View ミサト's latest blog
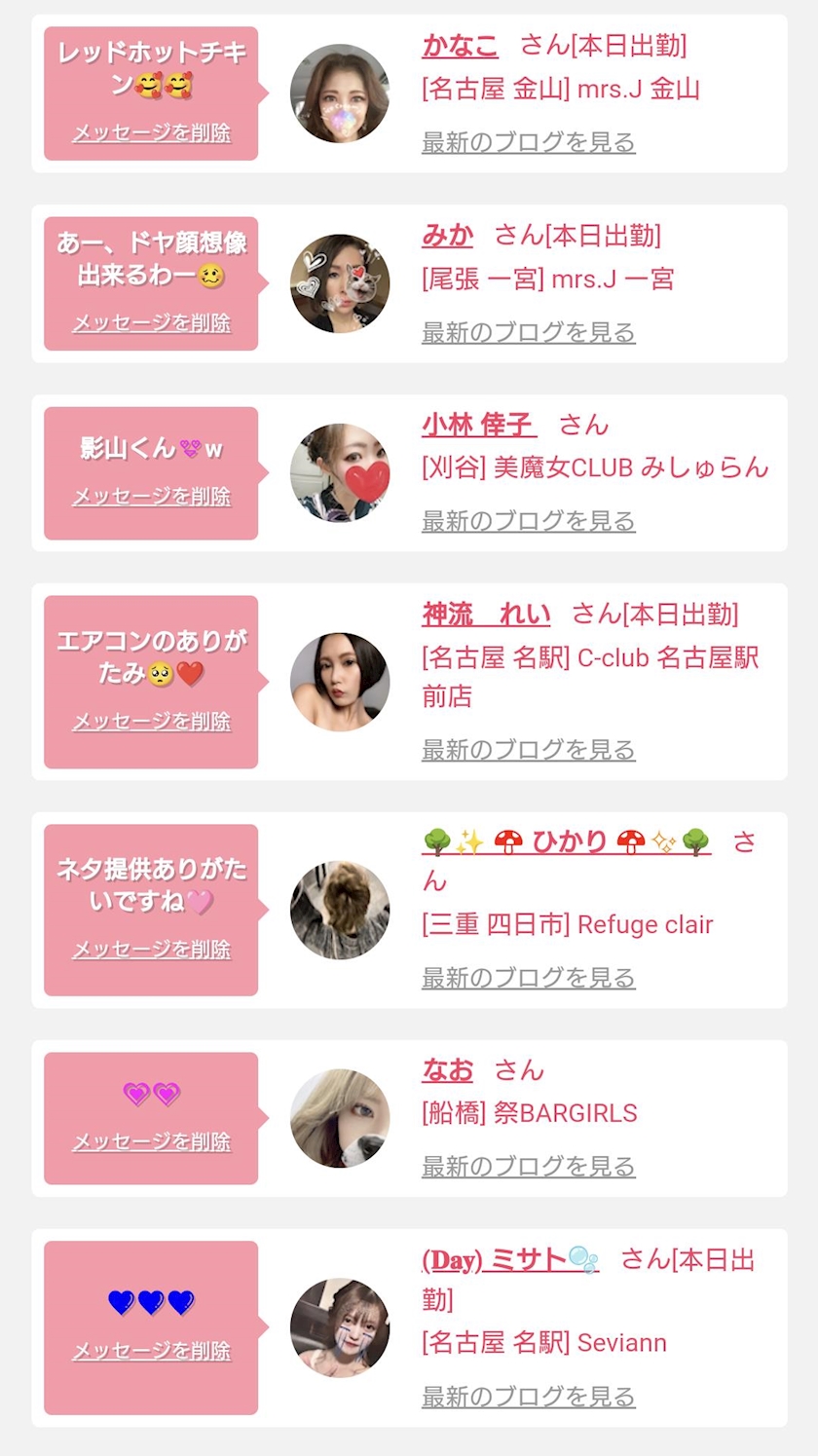The width and height of the screenshot is (818, 1456). point(528,1397)
